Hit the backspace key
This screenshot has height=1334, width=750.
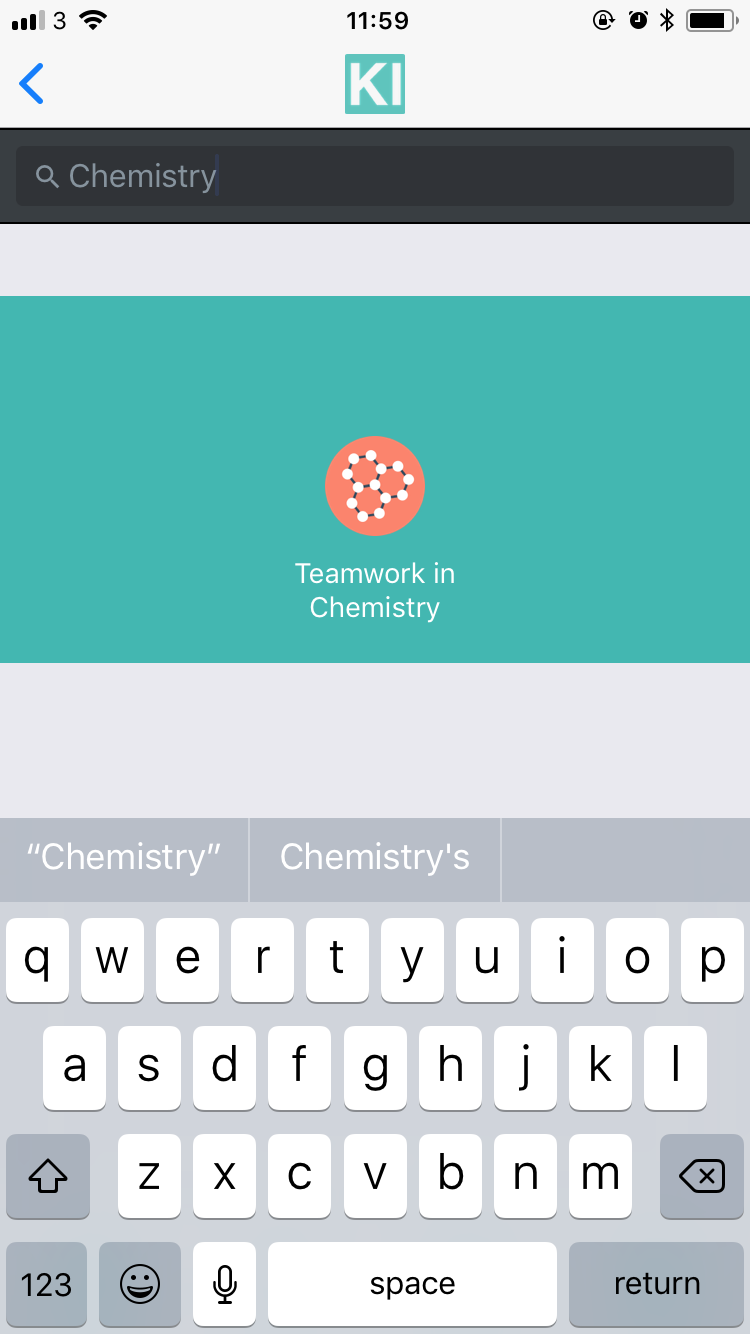pyautogui.click(x=701, y=1176)
